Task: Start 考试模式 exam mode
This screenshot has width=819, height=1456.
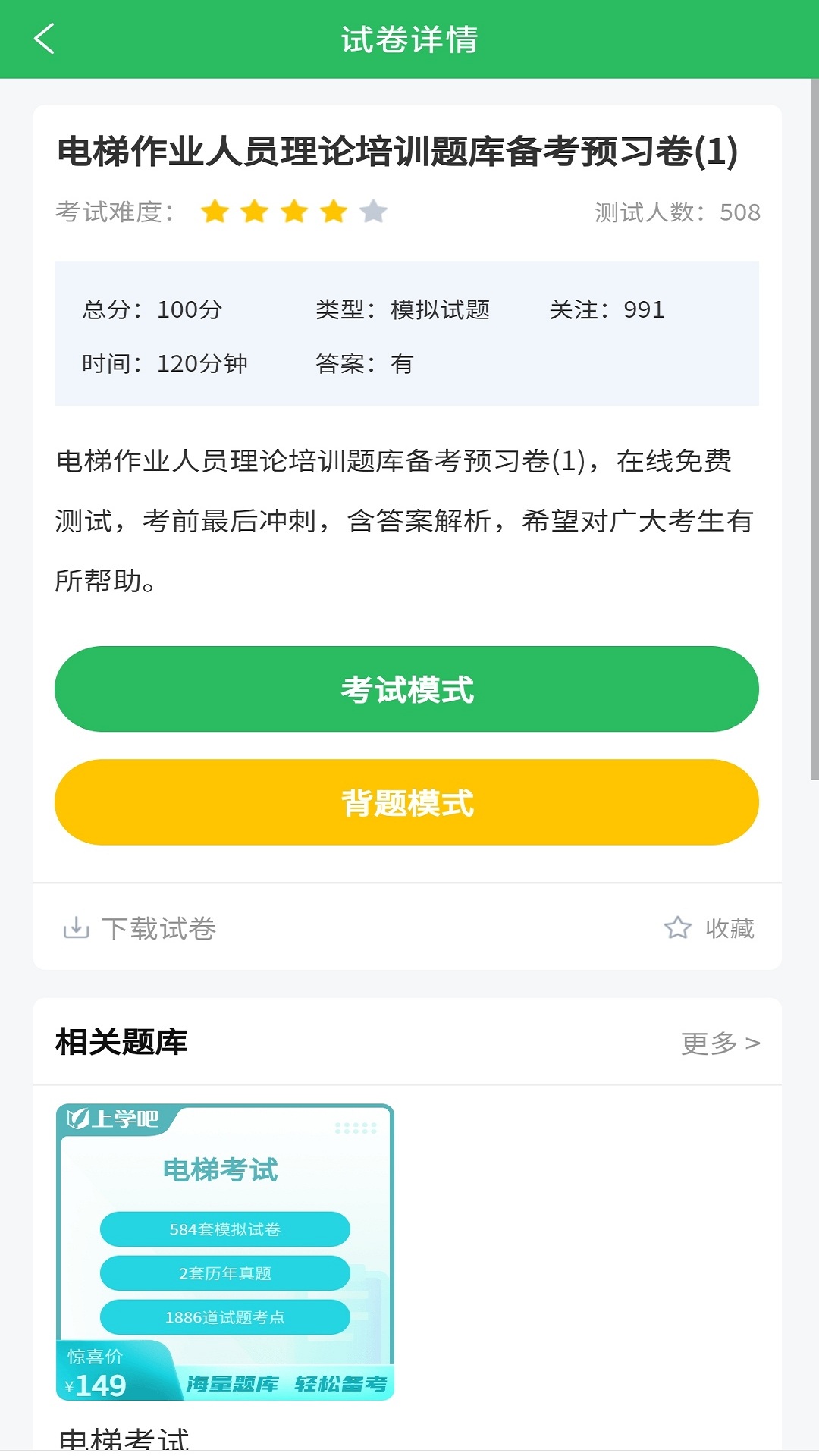Action: [406, 689]
